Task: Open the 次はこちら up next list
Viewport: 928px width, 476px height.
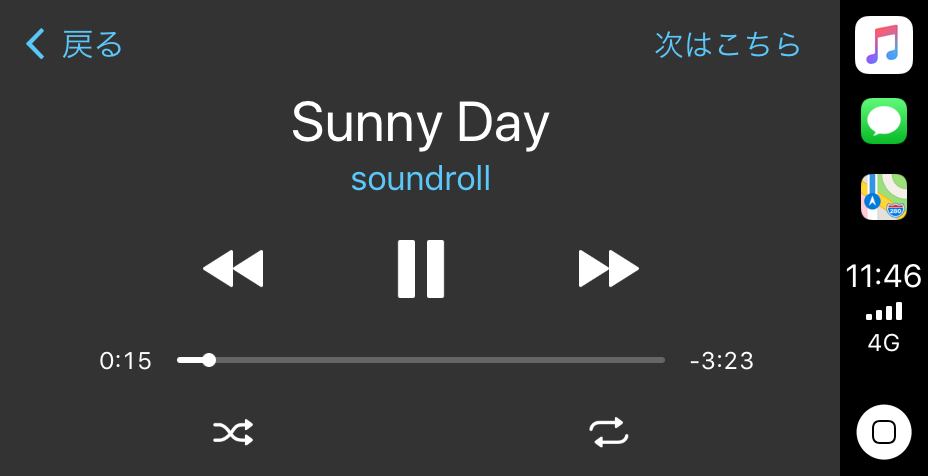Action: 727,44
